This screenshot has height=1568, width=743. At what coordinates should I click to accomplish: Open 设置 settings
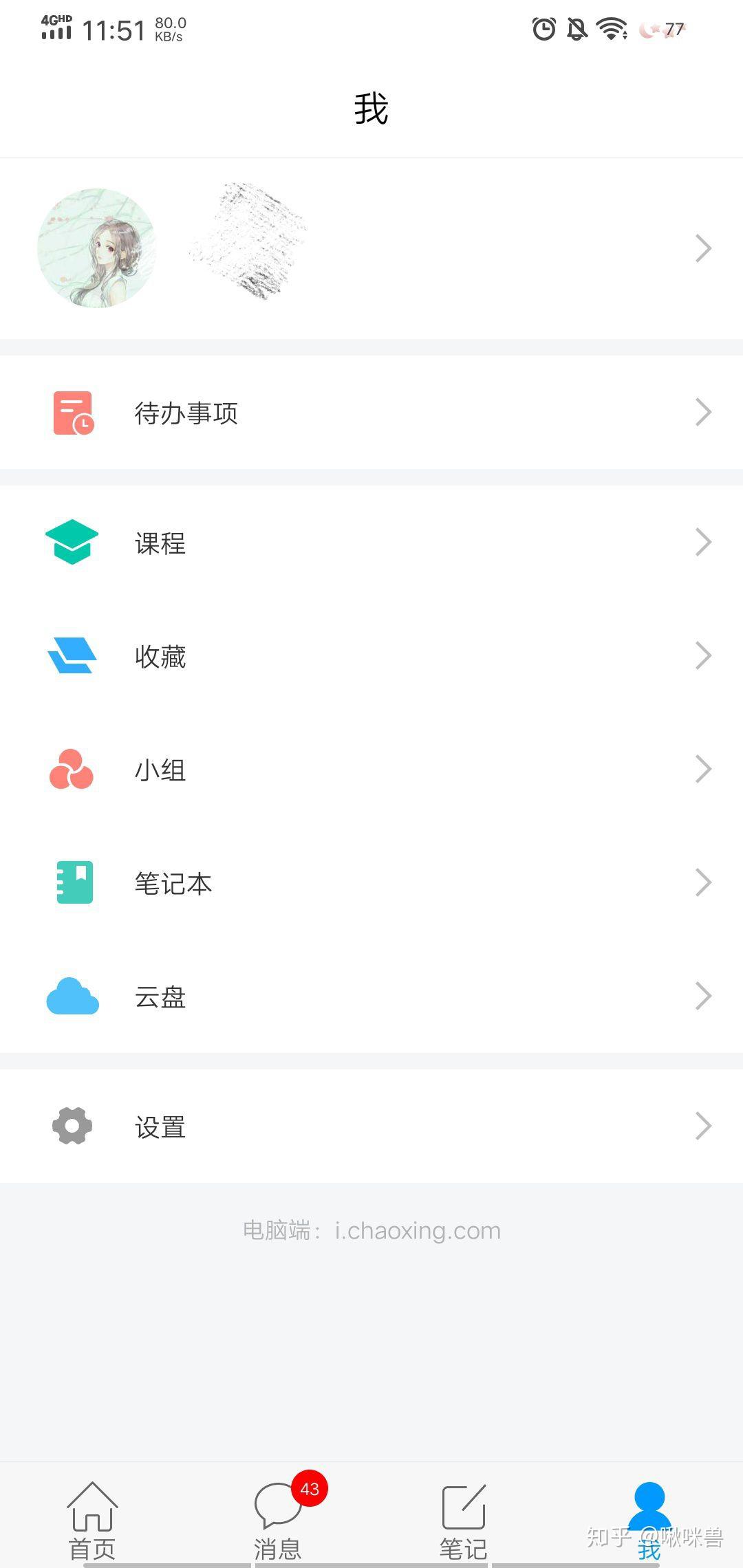pyautogui.click(x=371, y=1126)
